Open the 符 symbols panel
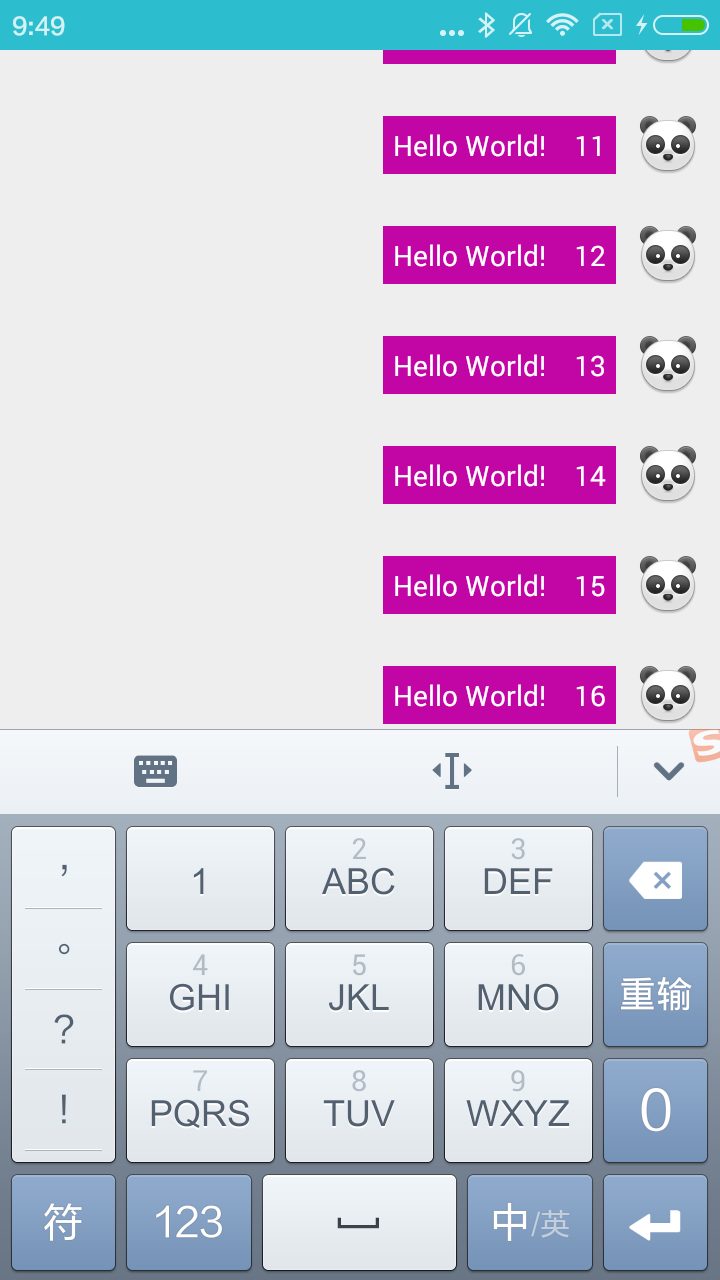 tap(63, 1222)
